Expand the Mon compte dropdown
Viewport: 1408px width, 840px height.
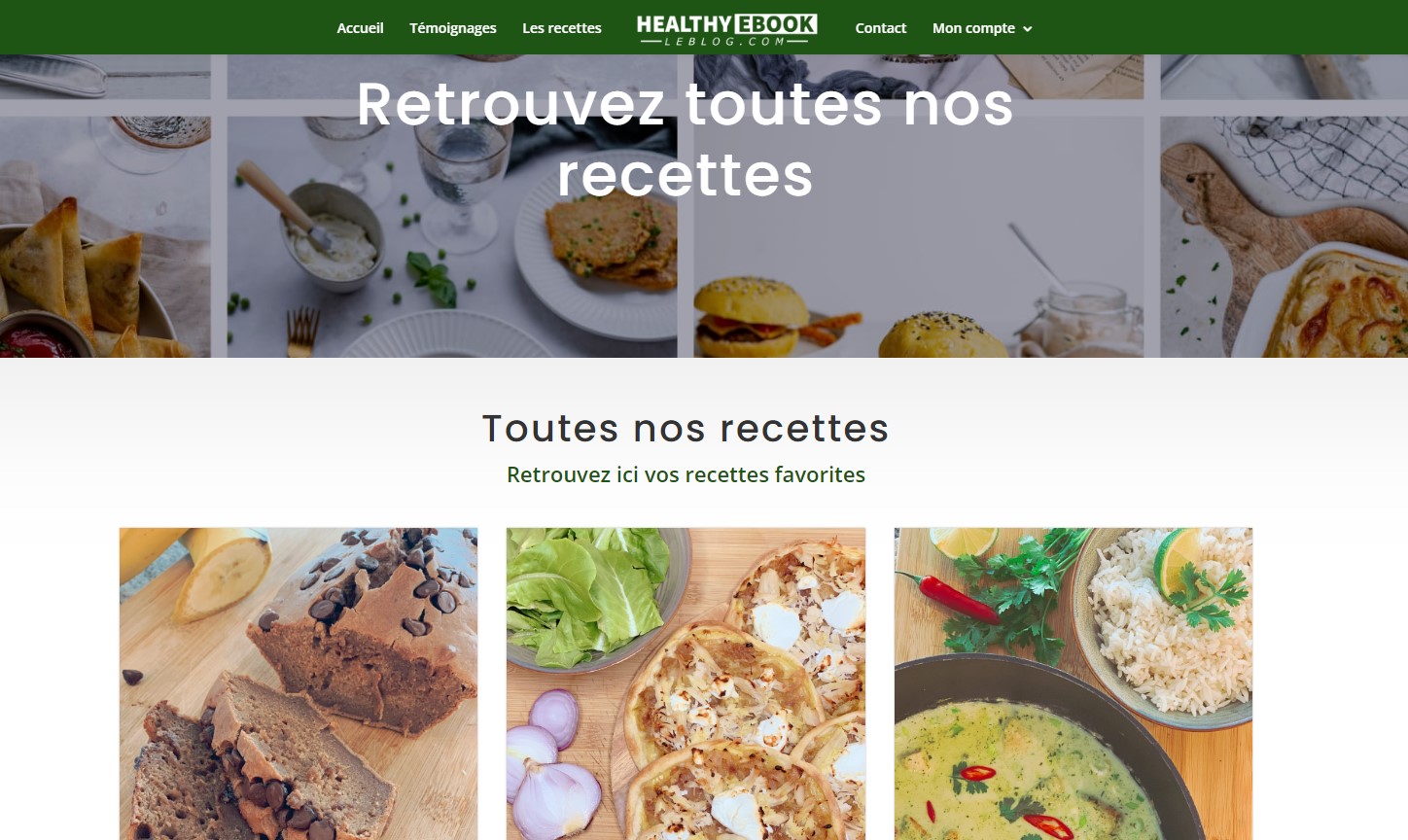(x=981, y=28)
